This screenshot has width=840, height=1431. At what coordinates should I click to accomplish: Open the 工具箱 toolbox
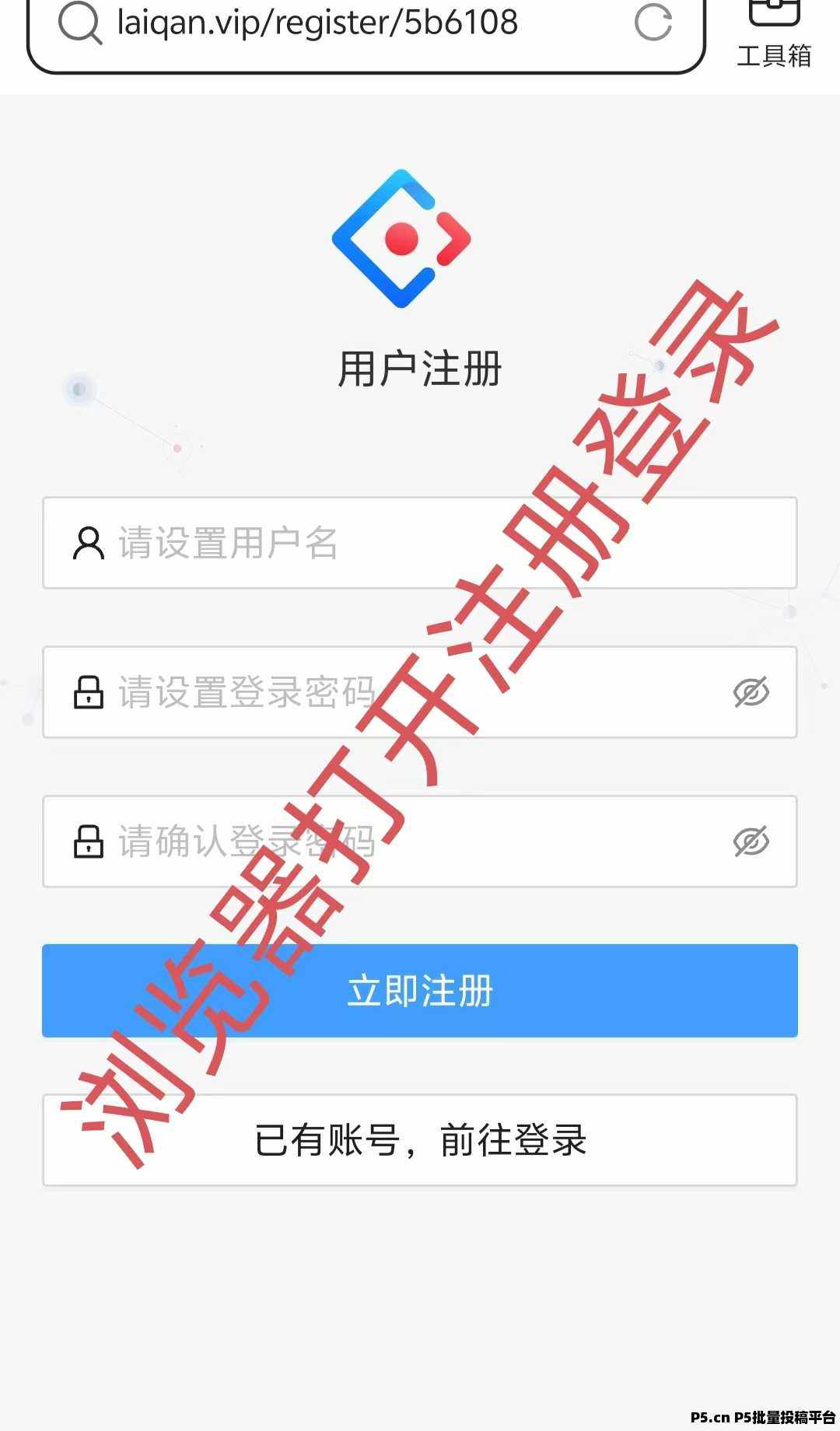coord(774,35)
